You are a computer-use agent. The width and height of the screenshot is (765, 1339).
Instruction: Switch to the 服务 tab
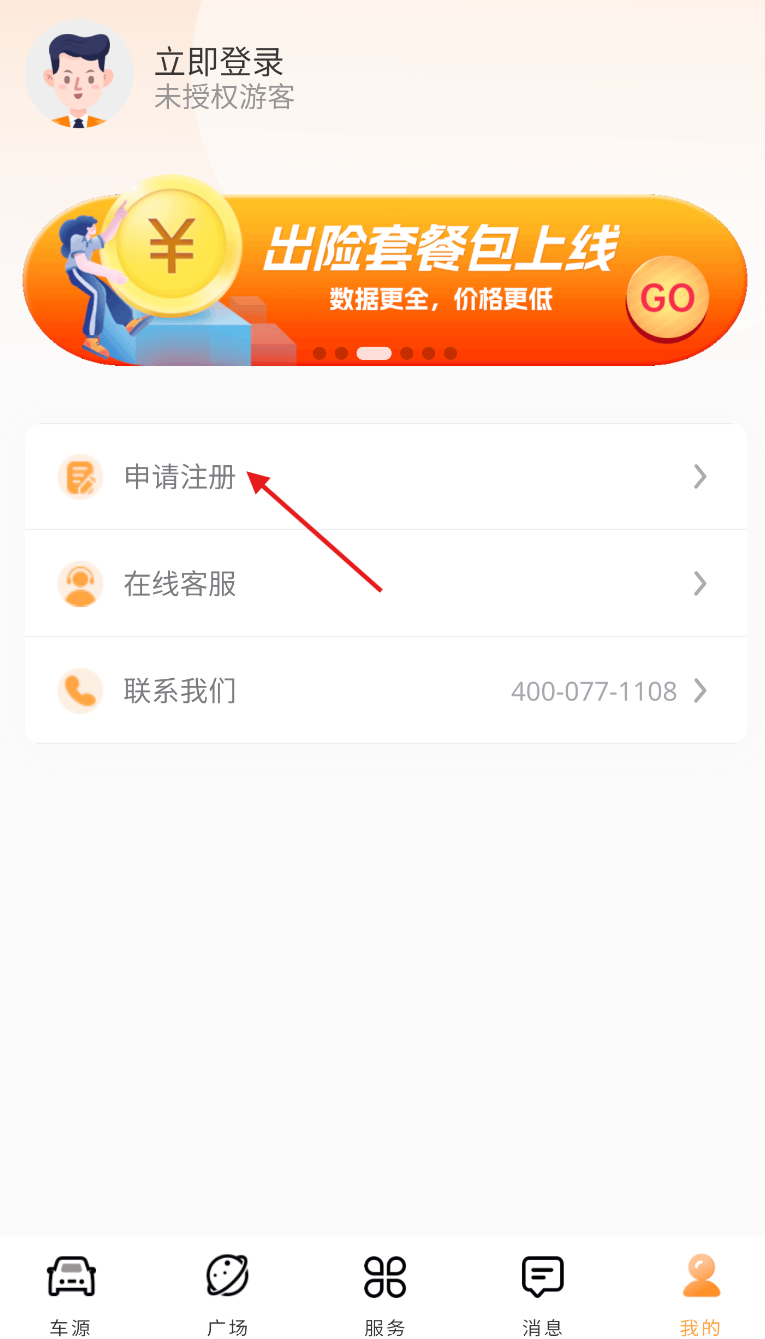384,1294
